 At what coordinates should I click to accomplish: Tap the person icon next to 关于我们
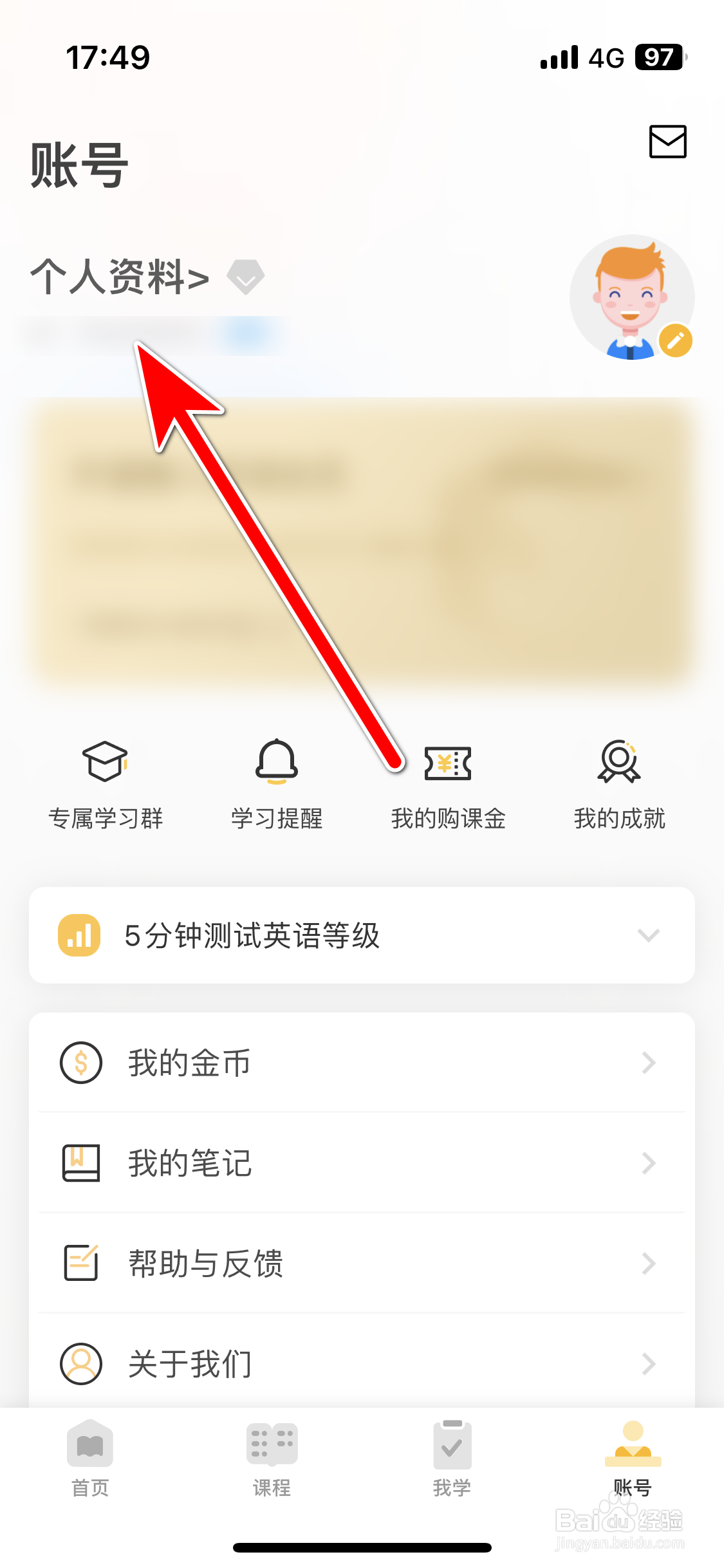(80, 1363)
